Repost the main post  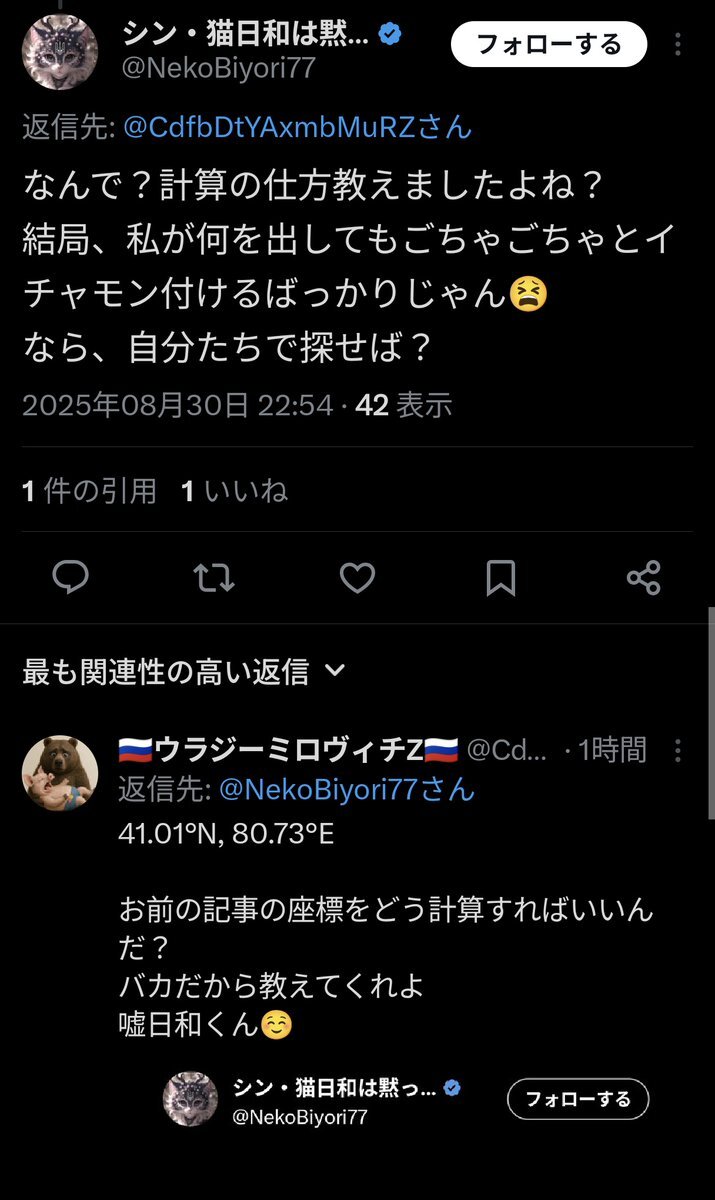pyautogui.click(x=214, y=577)
